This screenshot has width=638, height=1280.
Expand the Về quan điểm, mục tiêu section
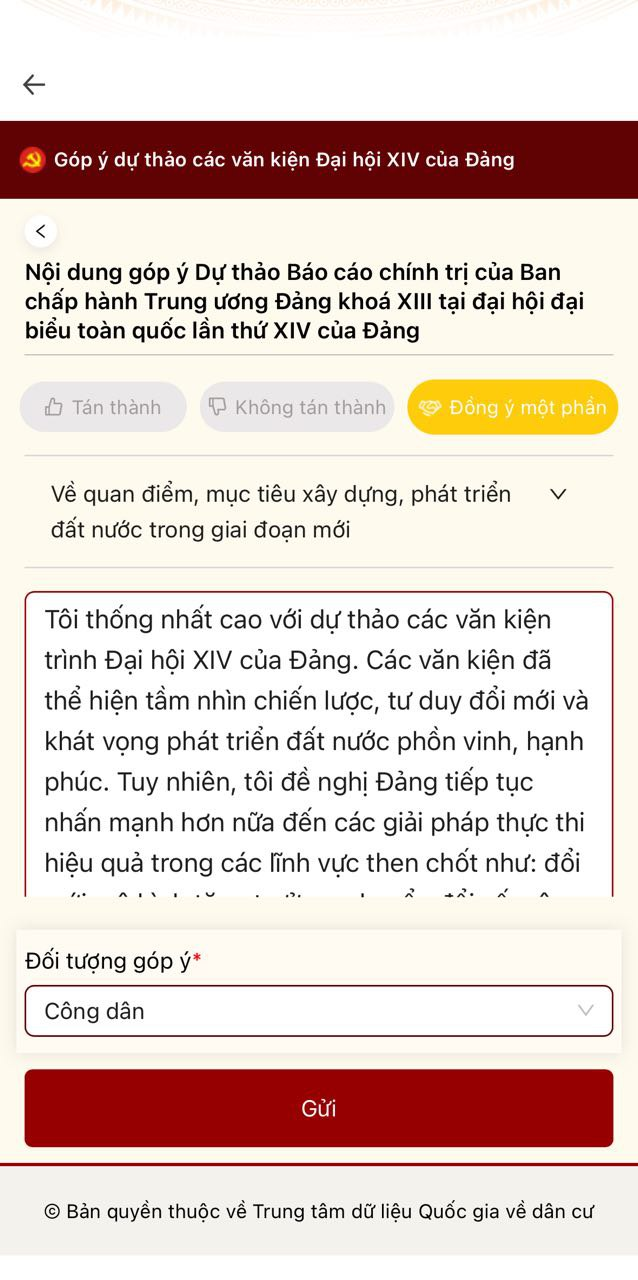(x=558, y=494)
